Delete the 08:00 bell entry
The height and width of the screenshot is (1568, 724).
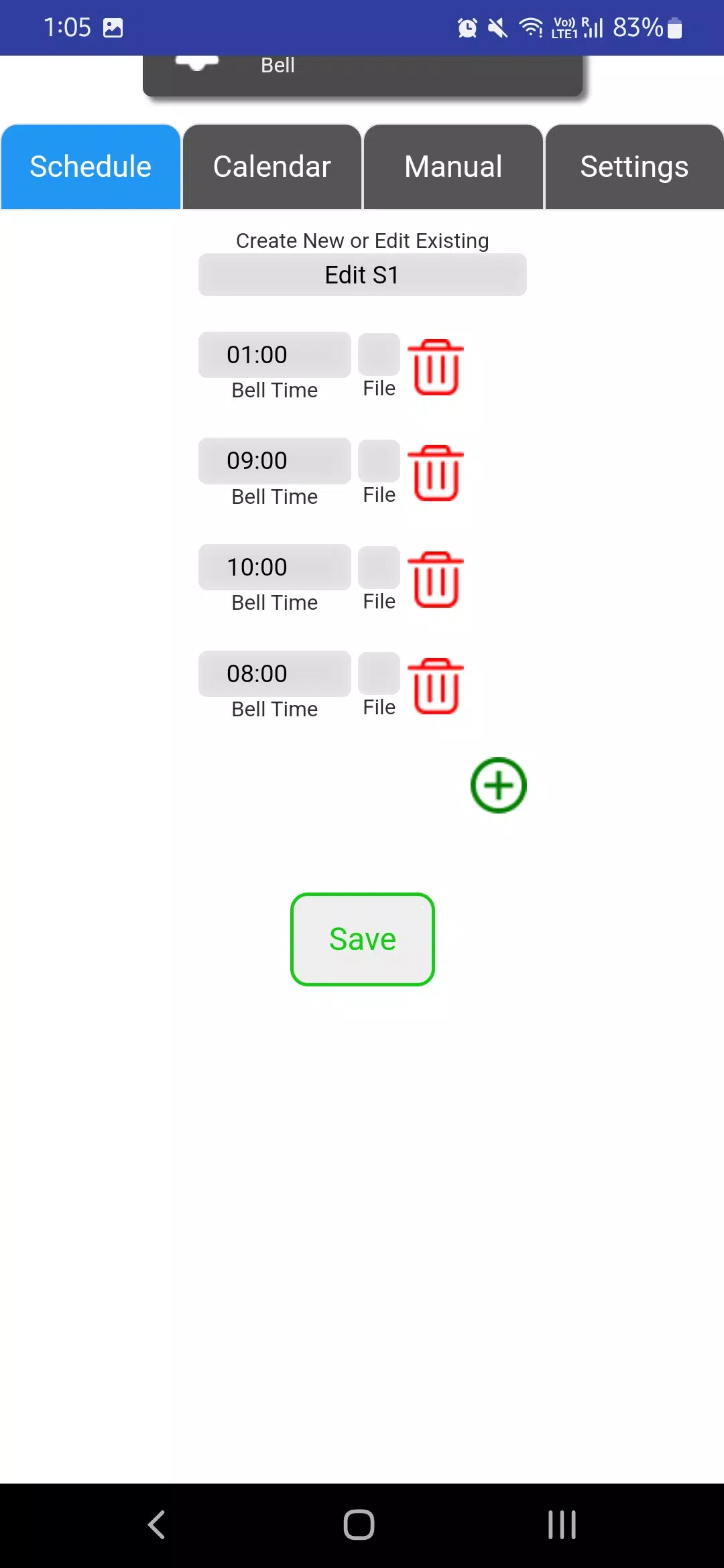[436, 686]
